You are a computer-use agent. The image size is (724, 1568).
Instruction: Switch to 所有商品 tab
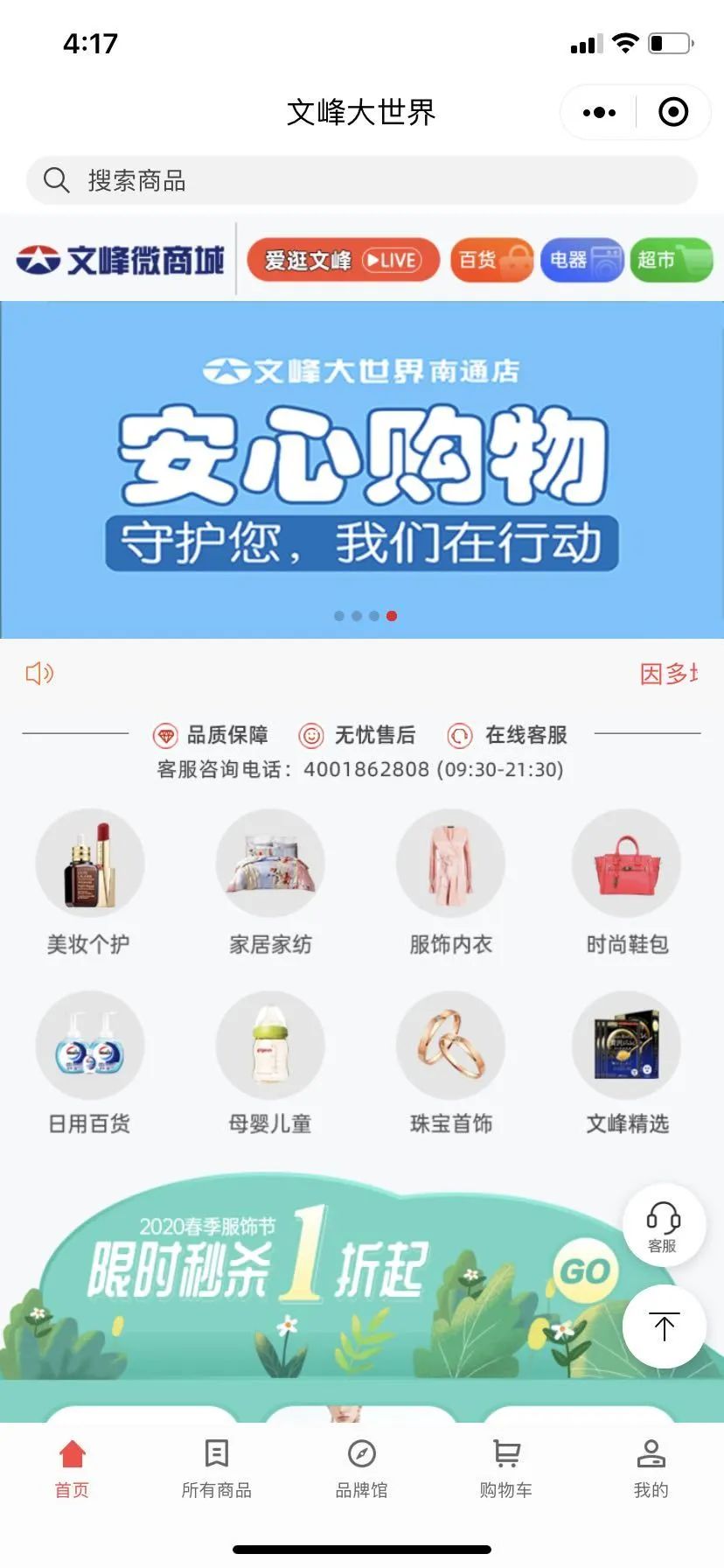216,1468
